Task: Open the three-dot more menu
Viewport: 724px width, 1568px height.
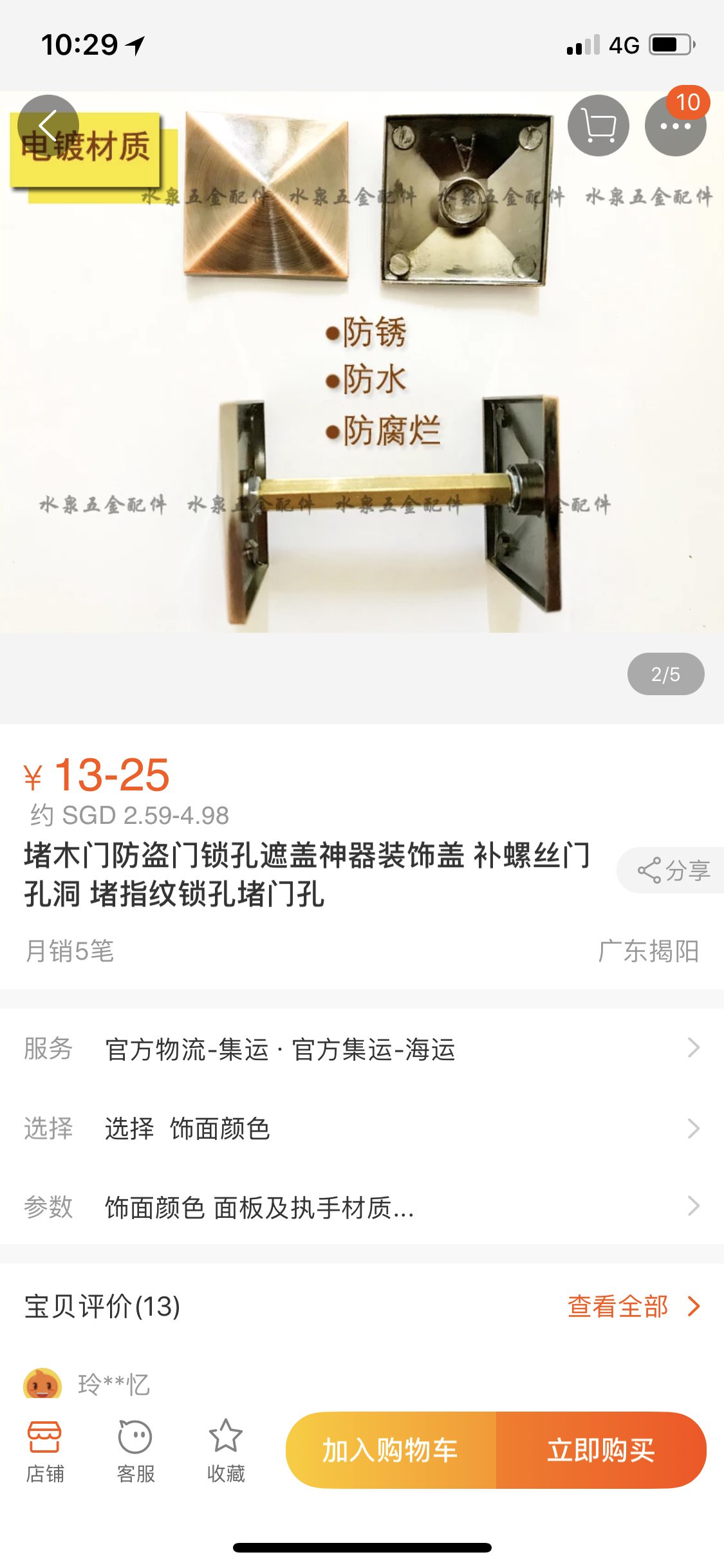Action: [675, 126]
